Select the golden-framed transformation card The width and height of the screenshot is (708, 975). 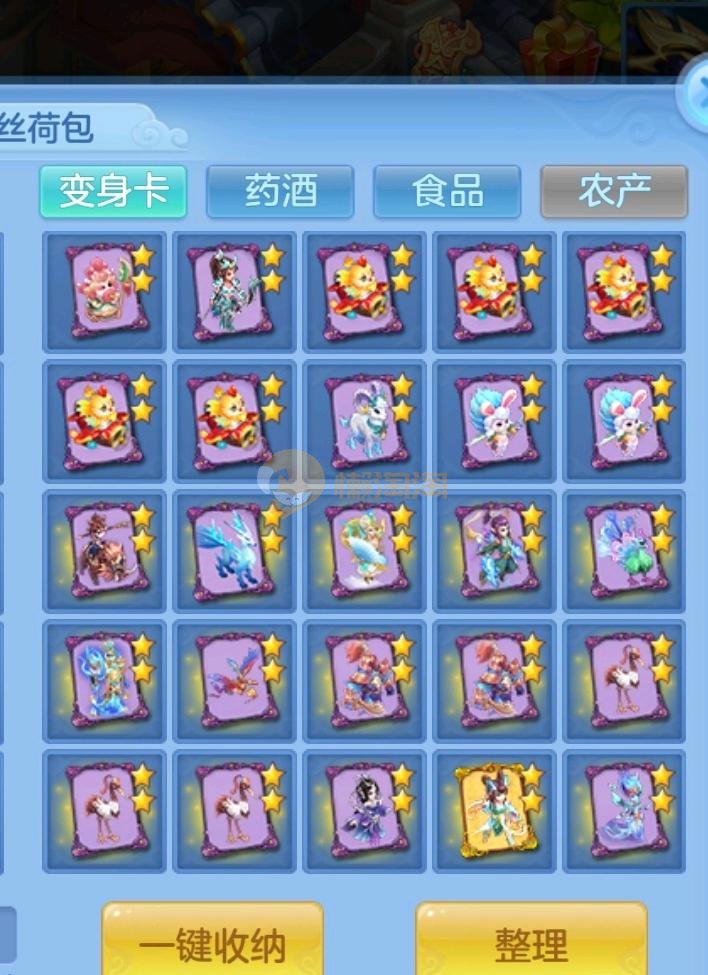click(x=494, y=812)
